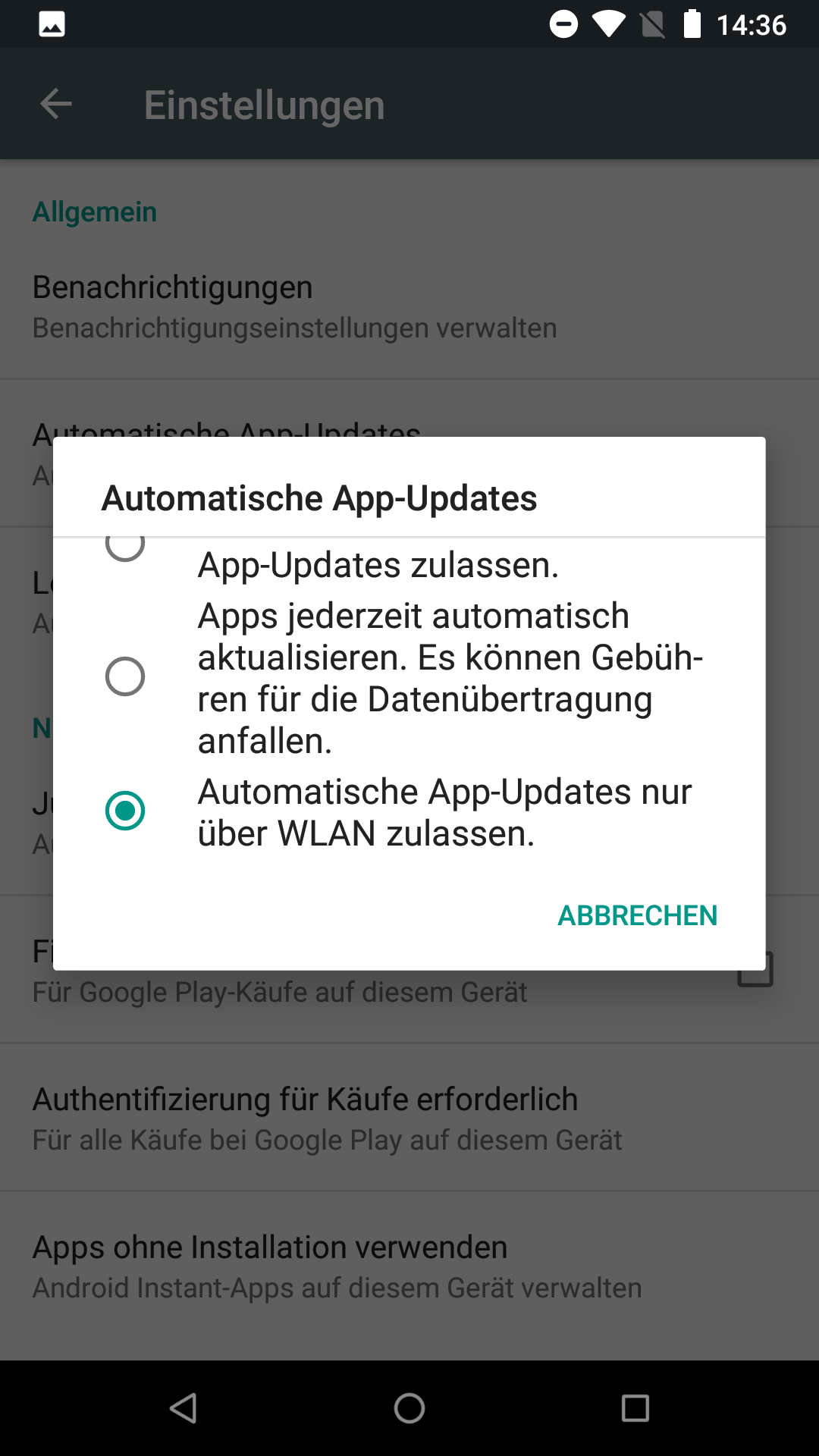
Task: Tap the dialog title 'Automatische App-Updates'
Action: click(319, 498)
